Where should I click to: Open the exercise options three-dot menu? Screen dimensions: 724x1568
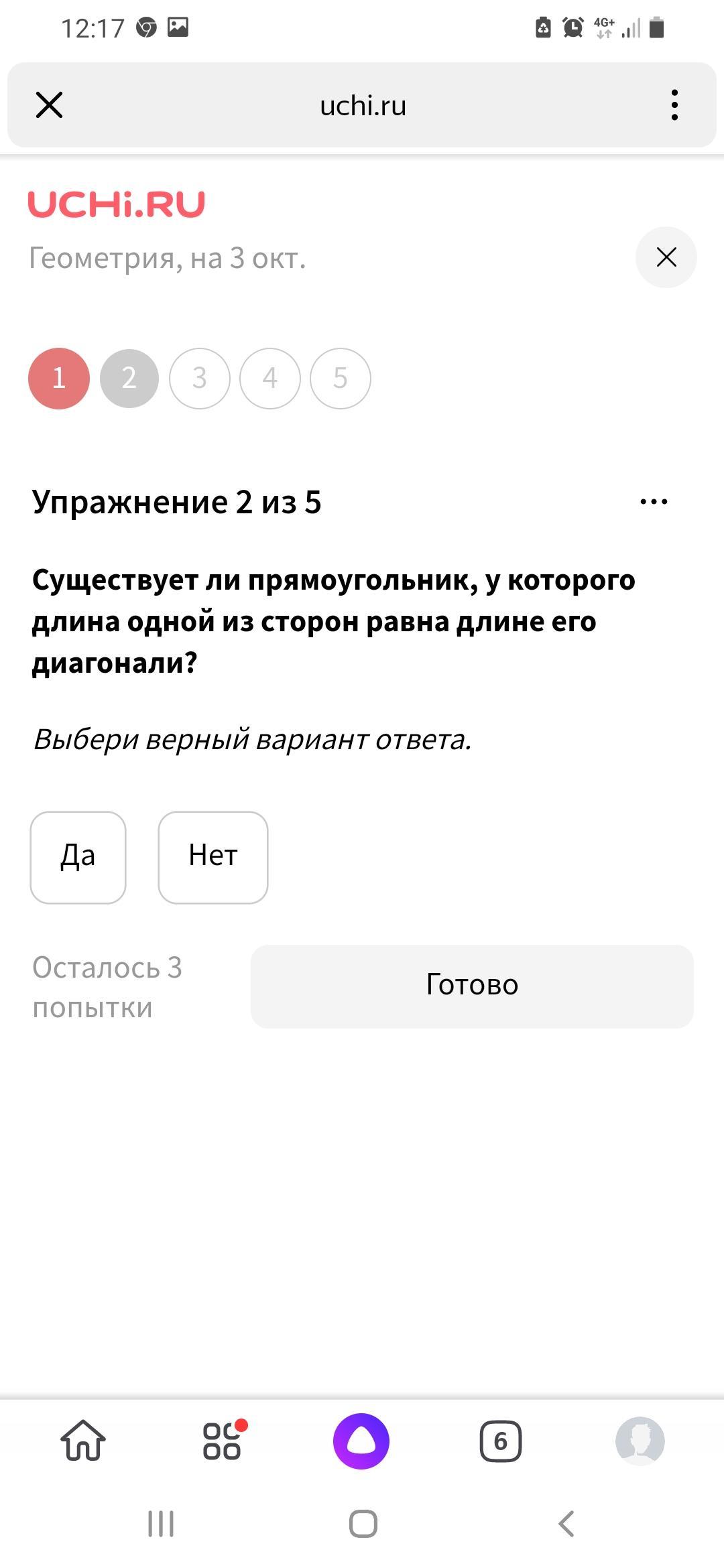(654, 502)
